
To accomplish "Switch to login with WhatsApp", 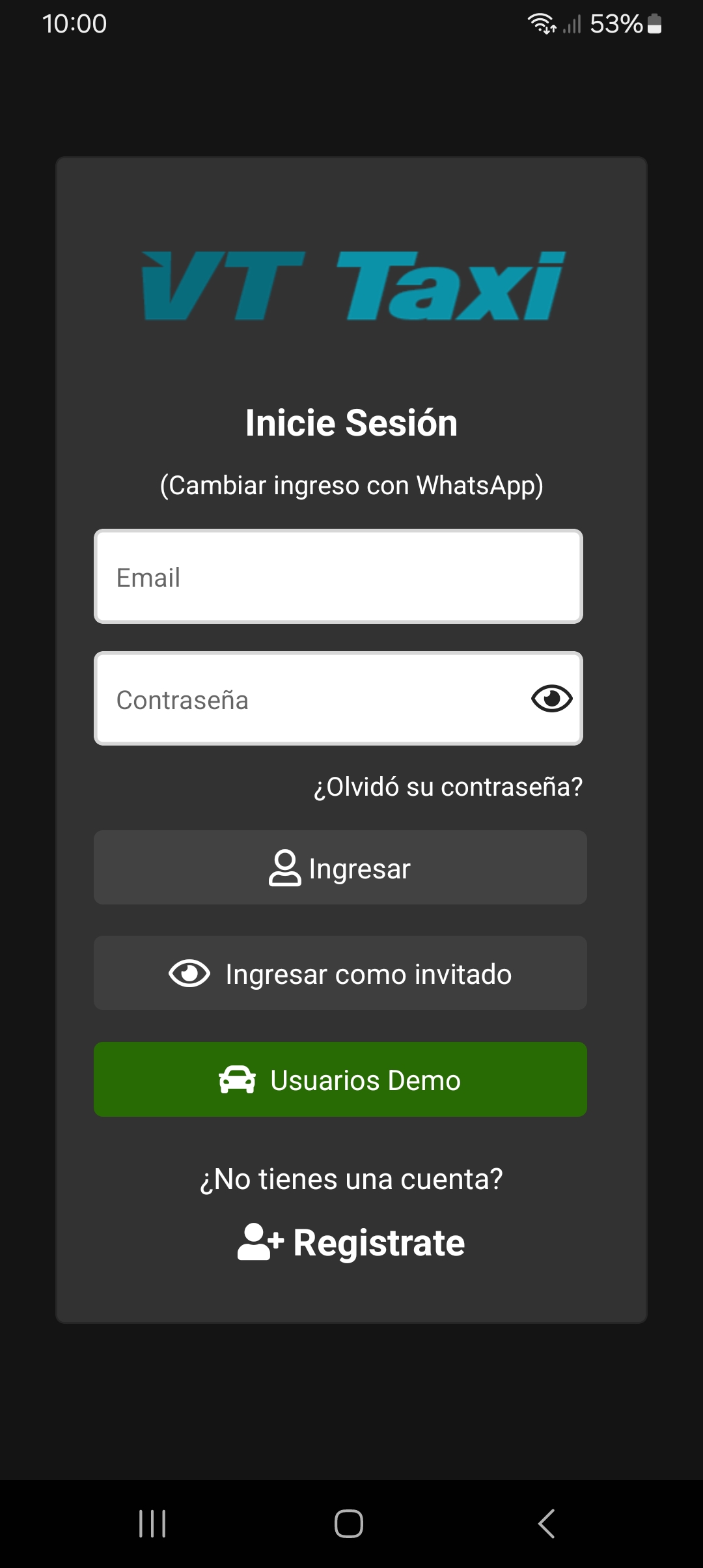I will click(x=351, y=485).
